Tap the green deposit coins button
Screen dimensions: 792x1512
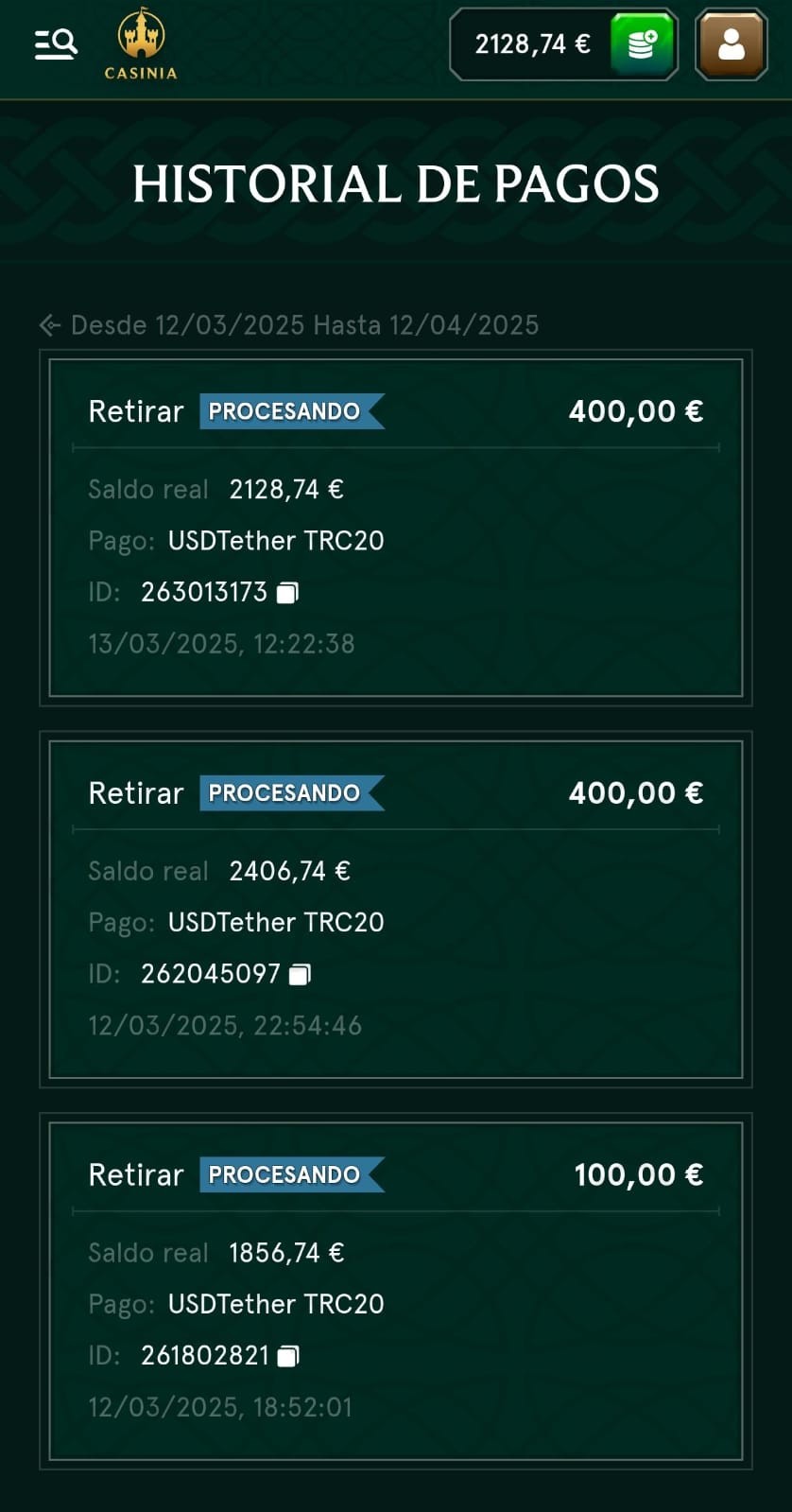(x=643, y=44)
